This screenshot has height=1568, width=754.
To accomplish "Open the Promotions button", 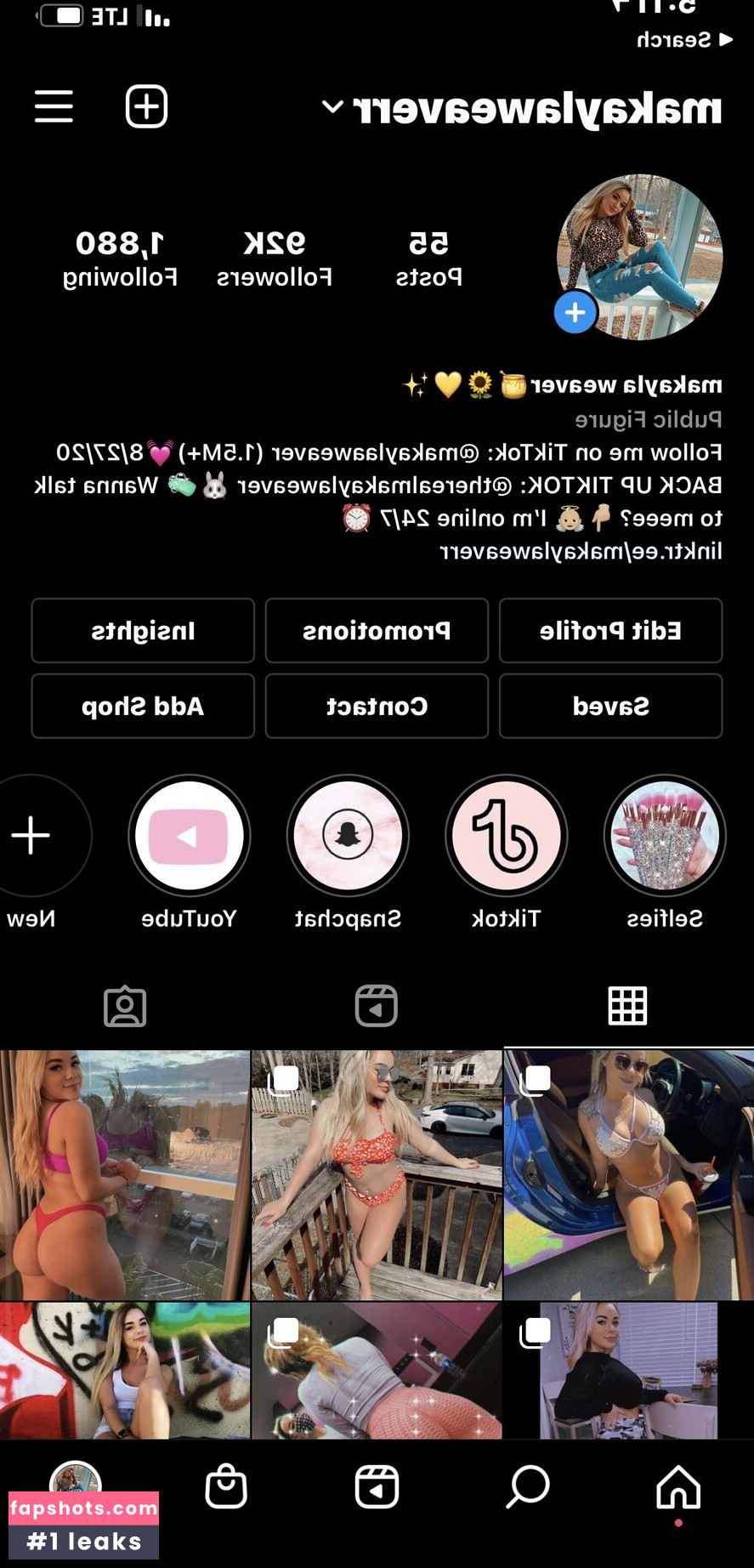I will (377, 631).
